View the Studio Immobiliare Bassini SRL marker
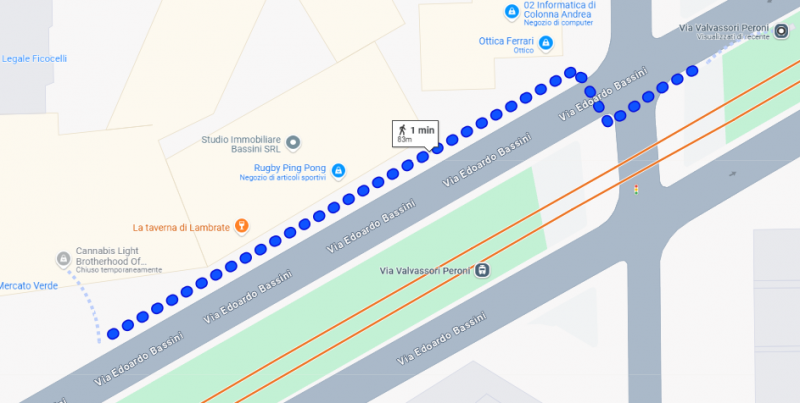 point(293,141)
